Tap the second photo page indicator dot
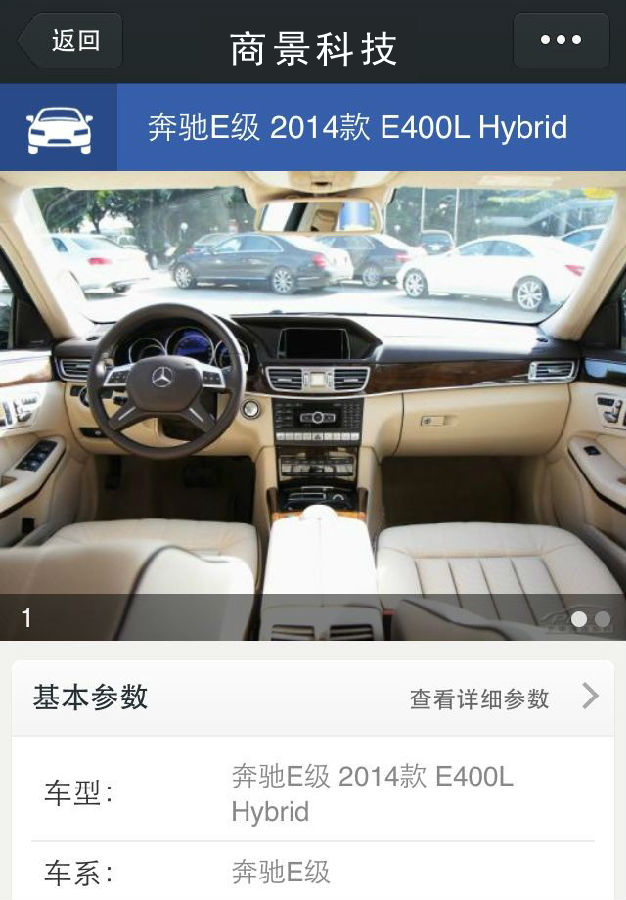 (x=602, y=620)
